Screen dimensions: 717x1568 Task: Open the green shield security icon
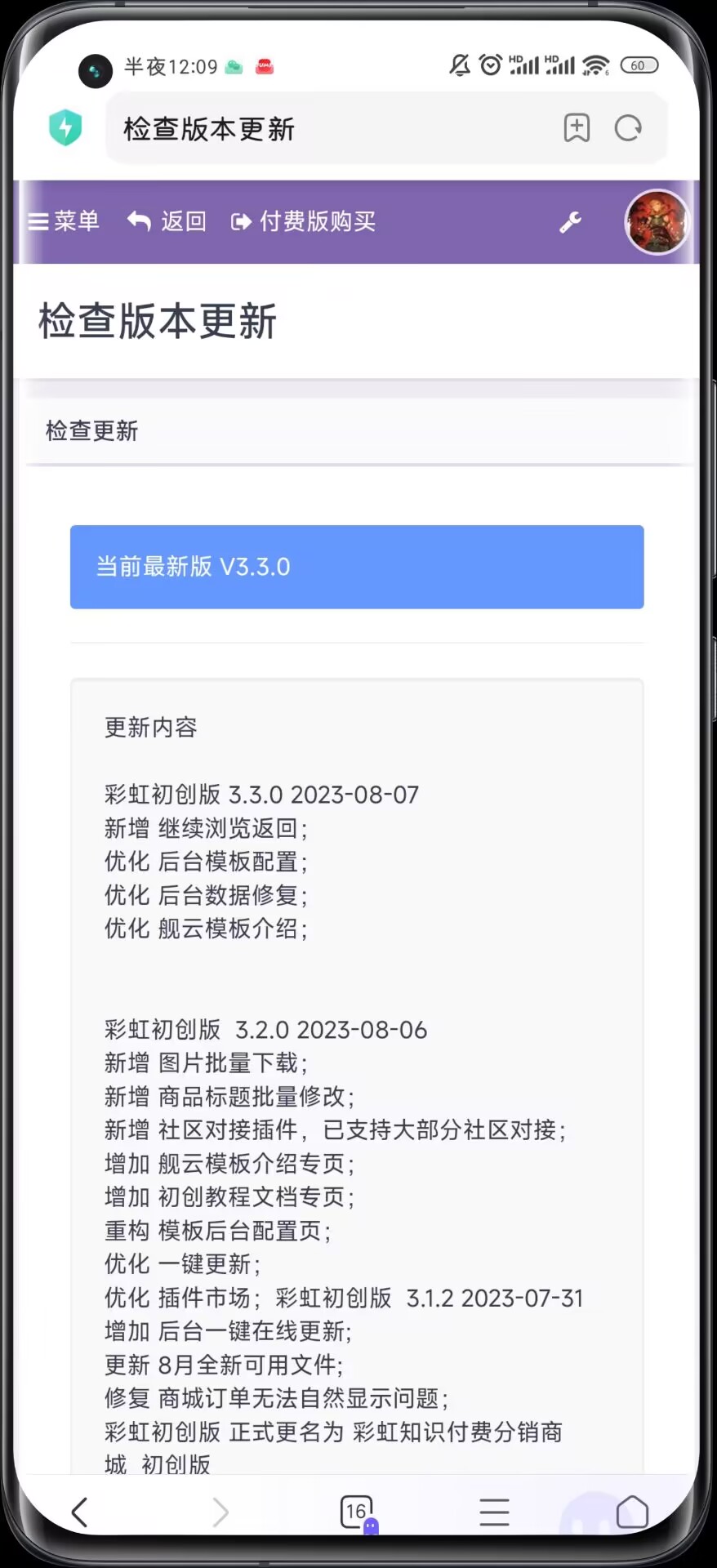(x=65, y=127)
